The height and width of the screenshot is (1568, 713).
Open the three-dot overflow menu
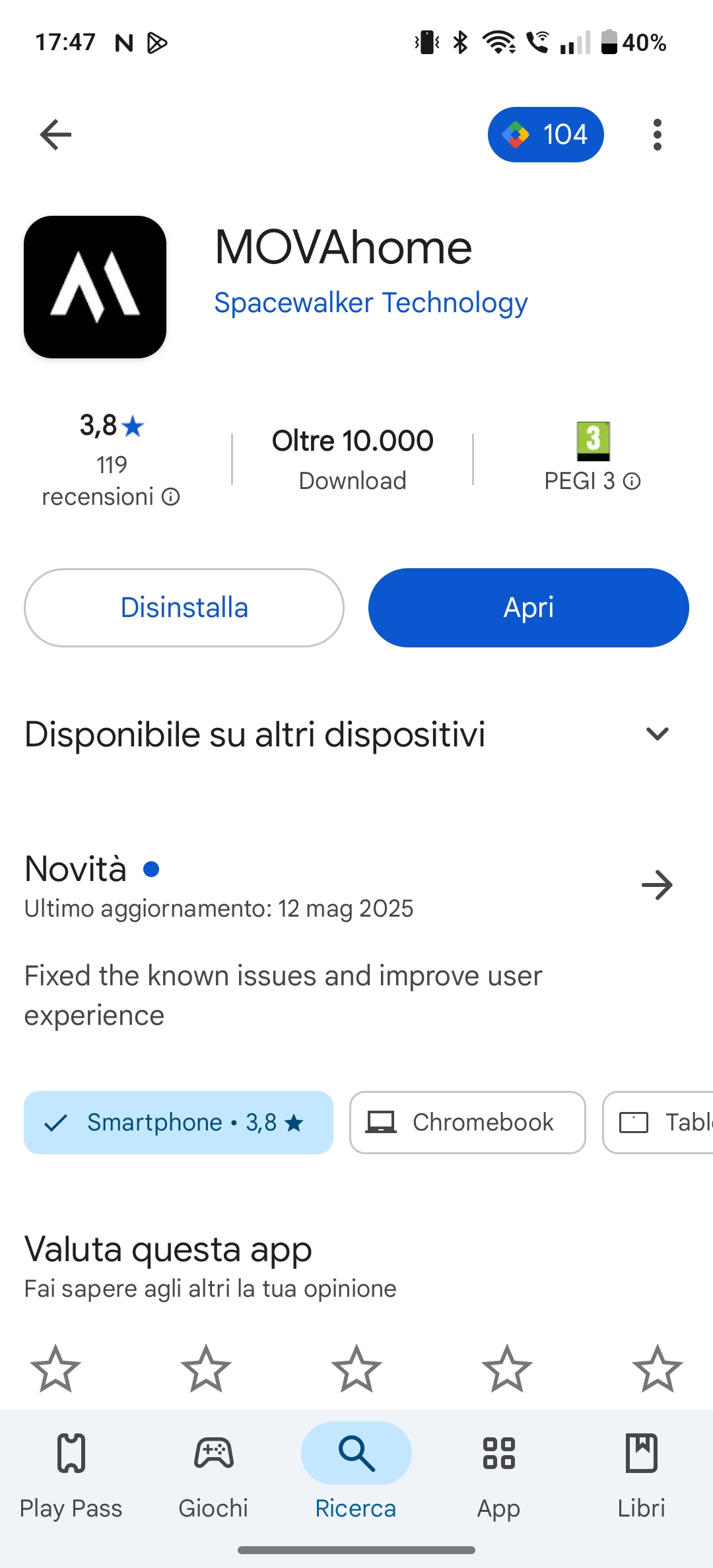pos(657,135)
